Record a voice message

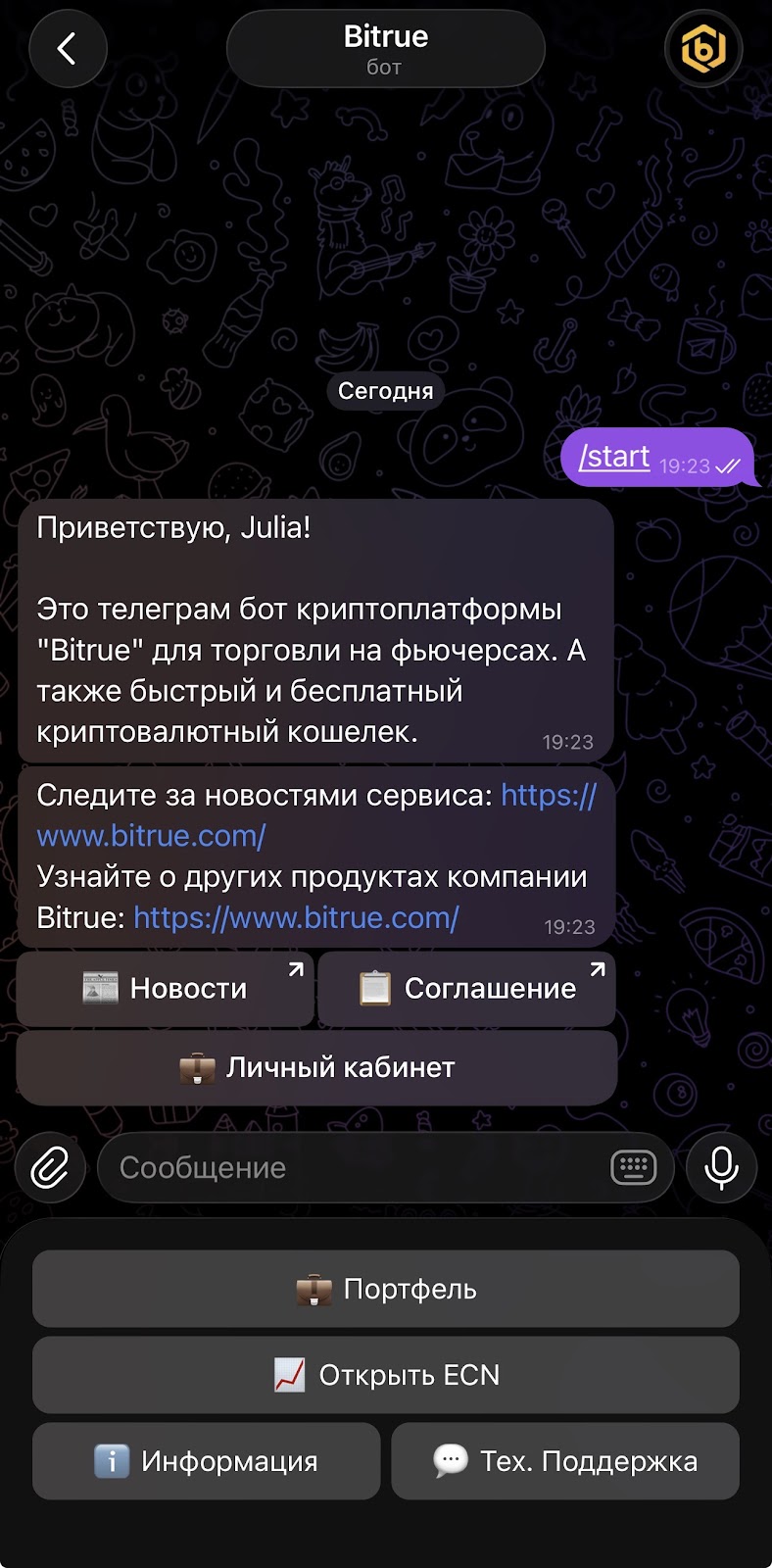721,1167
